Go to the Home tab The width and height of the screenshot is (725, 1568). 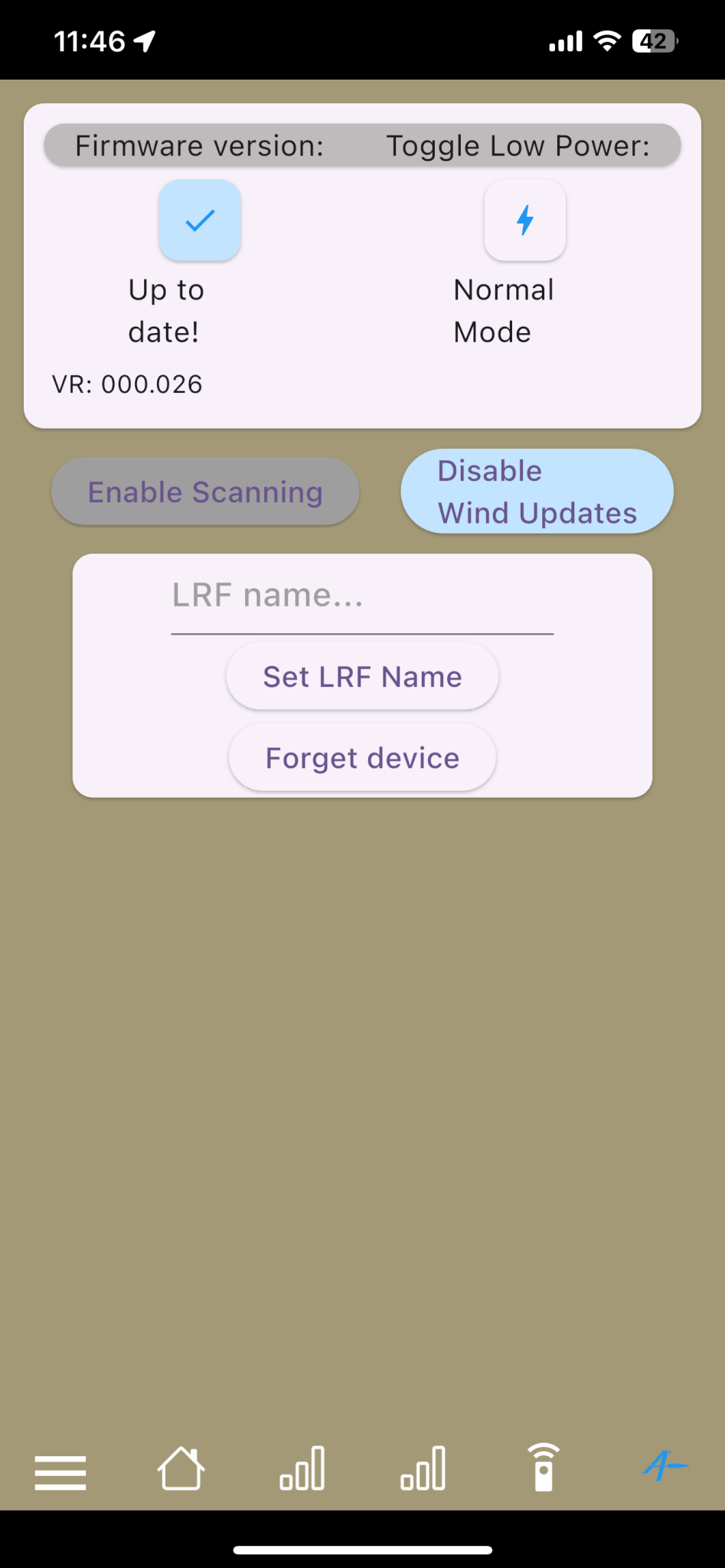[181, 1468]
